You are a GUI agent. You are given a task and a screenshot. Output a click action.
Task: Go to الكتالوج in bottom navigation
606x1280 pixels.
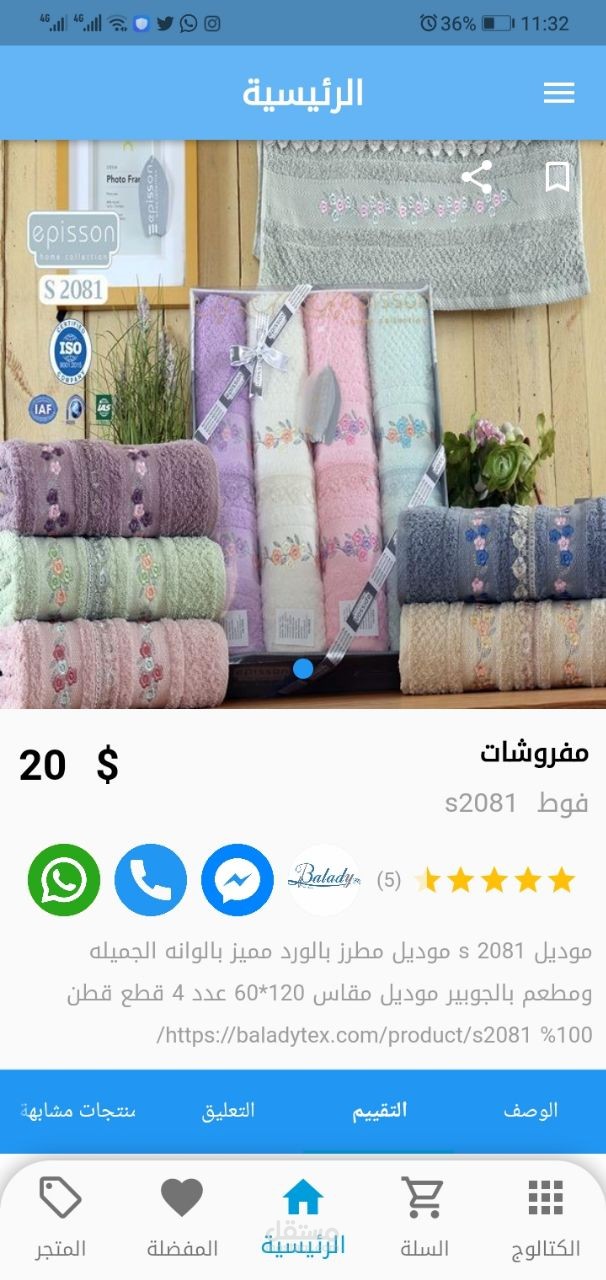pos(545,1216)
